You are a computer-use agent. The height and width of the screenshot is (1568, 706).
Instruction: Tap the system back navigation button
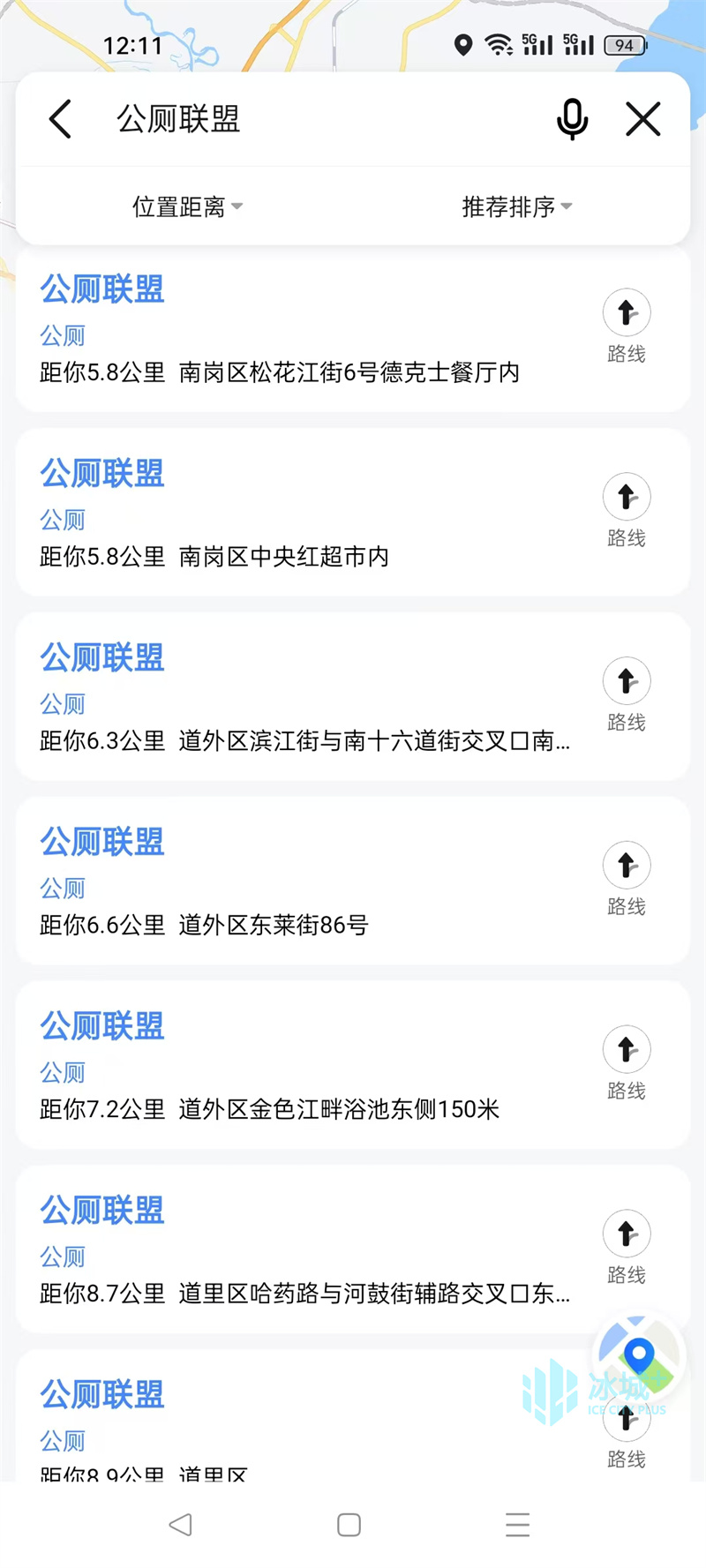click(x=181, y=1524)
